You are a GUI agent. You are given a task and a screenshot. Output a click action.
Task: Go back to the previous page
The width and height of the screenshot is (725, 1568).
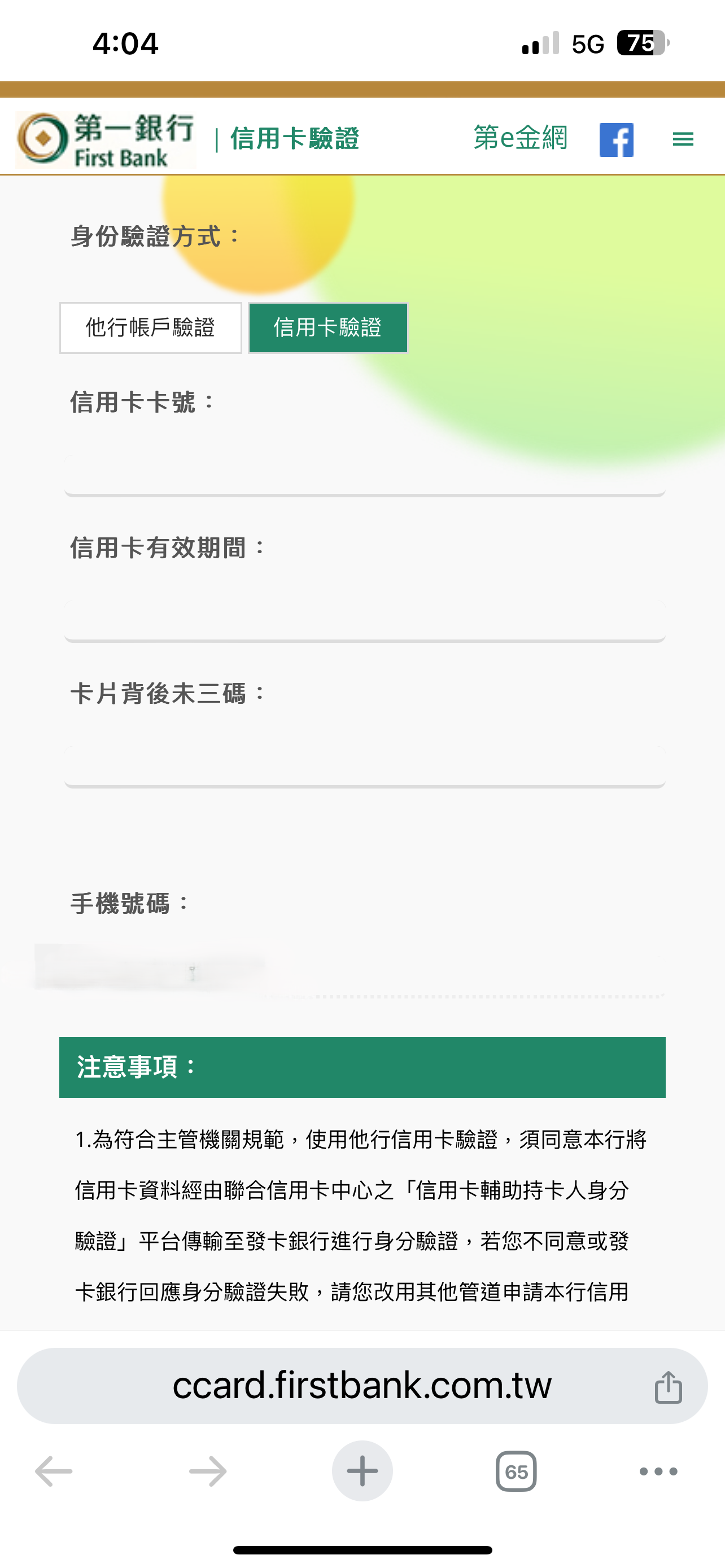54,1471
